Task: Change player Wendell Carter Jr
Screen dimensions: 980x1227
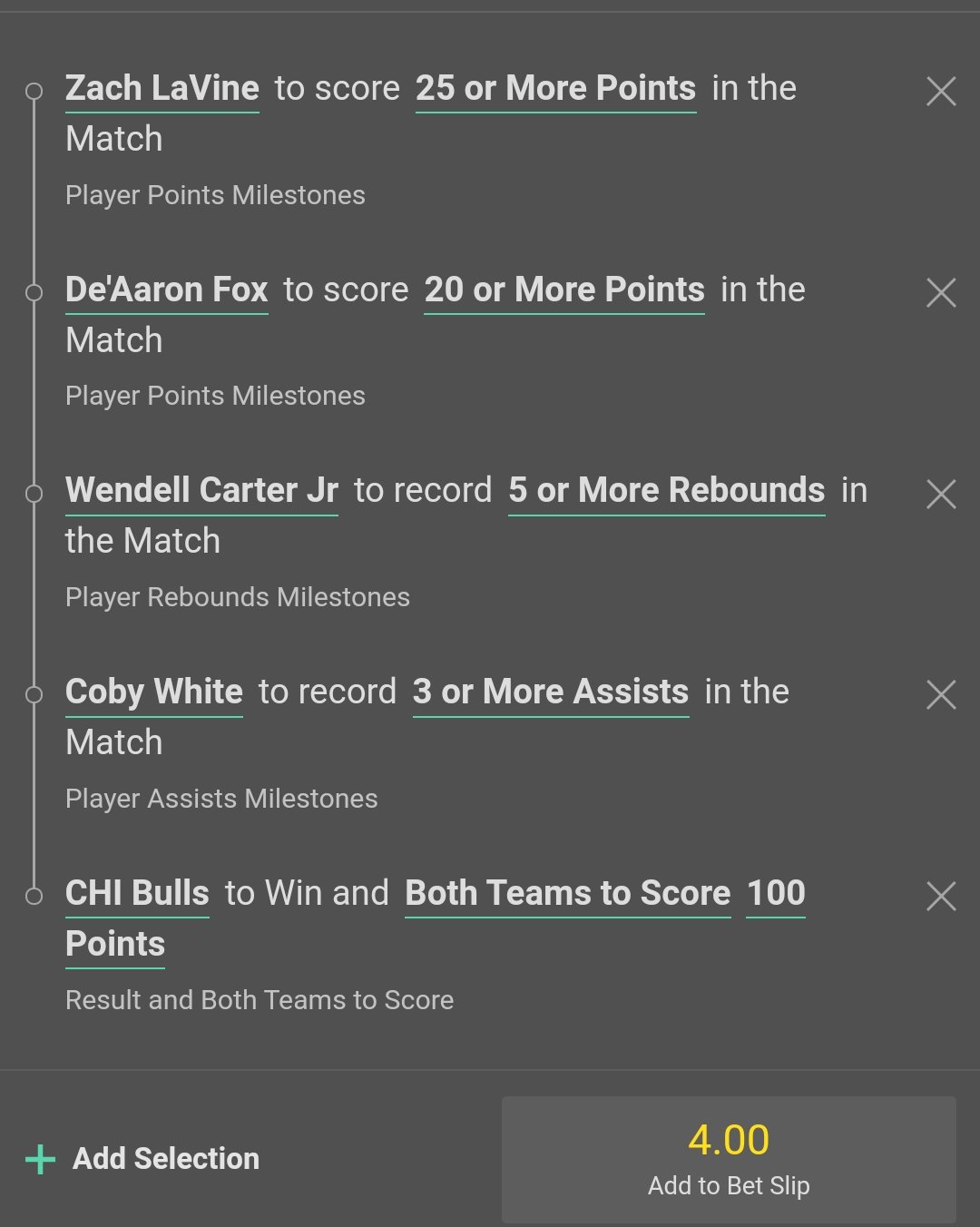Action: coord(201,491)
